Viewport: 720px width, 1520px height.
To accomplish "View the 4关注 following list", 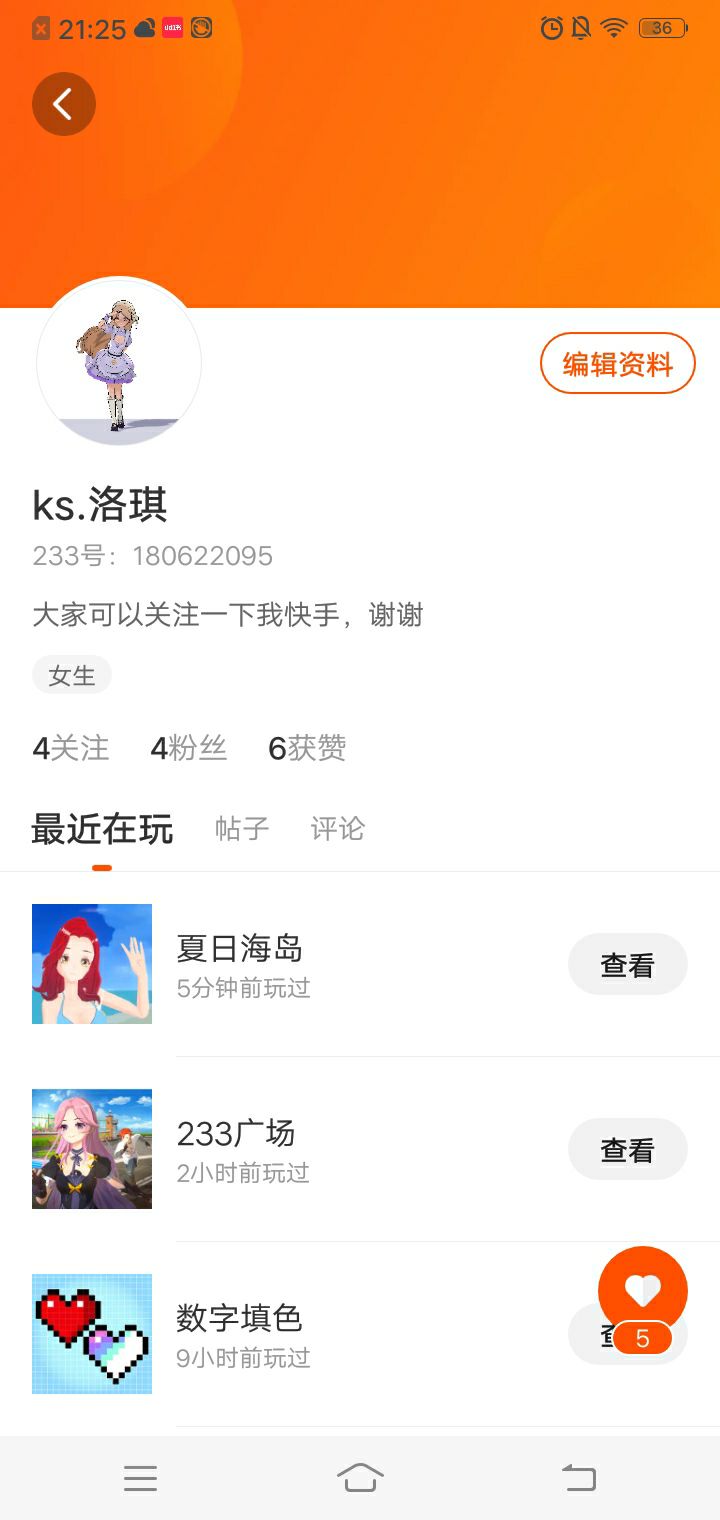I will coord(71,748).
